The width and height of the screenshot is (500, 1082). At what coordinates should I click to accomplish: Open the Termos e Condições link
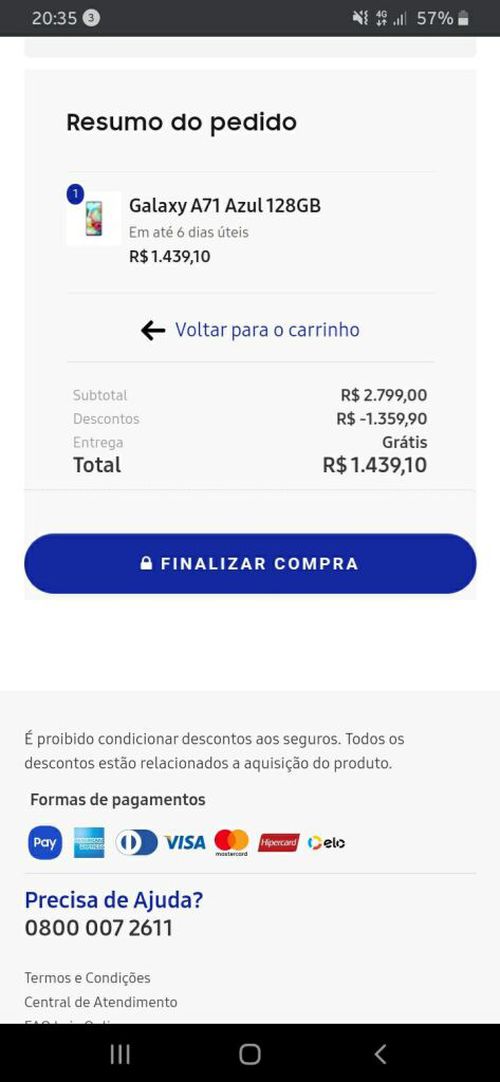click(x=88, y=978)
